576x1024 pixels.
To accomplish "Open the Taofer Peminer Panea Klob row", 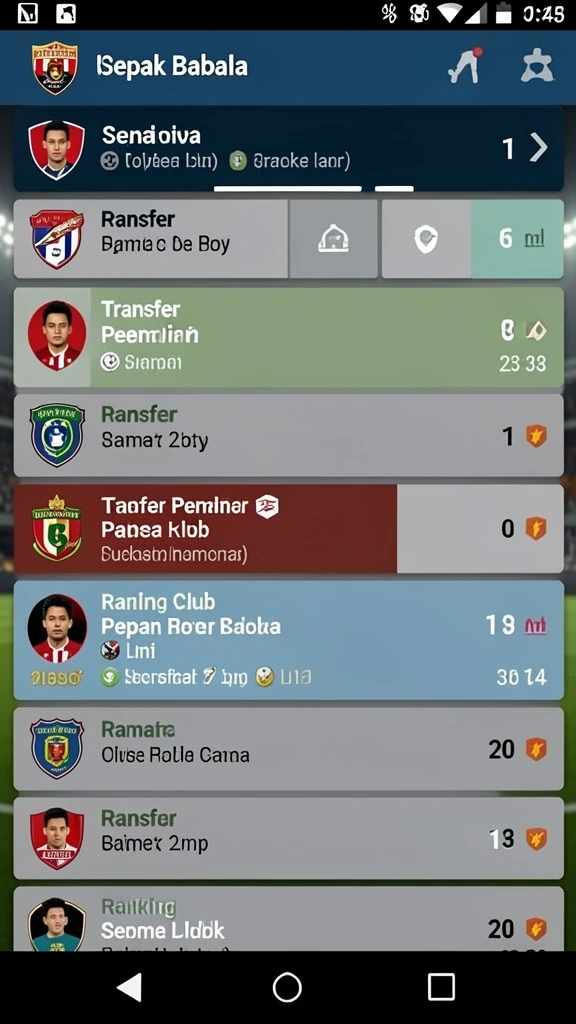I will (x=289, y=528).
